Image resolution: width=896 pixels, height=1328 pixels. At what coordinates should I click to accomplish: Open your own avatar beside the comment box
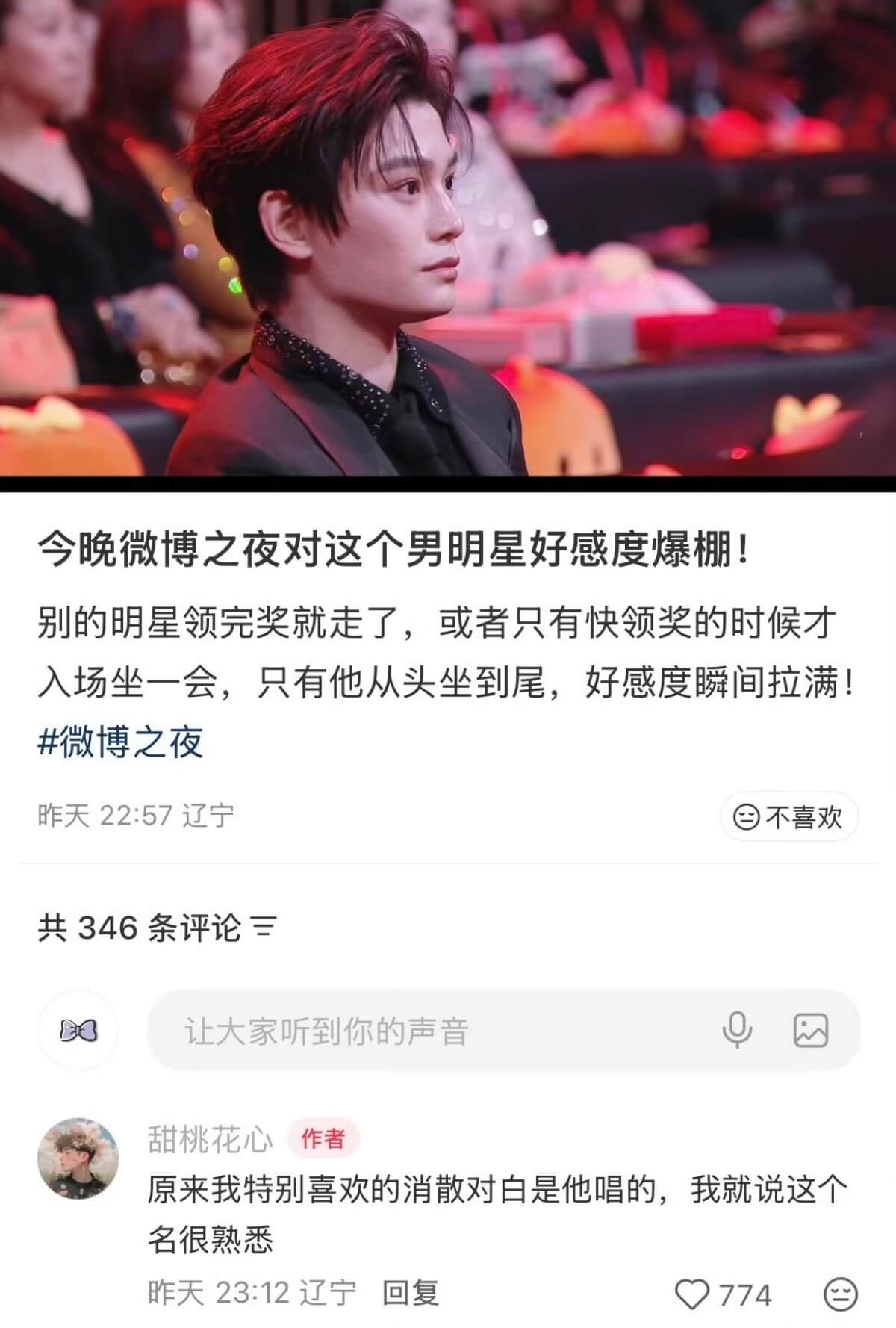[x=78, y=1031]
